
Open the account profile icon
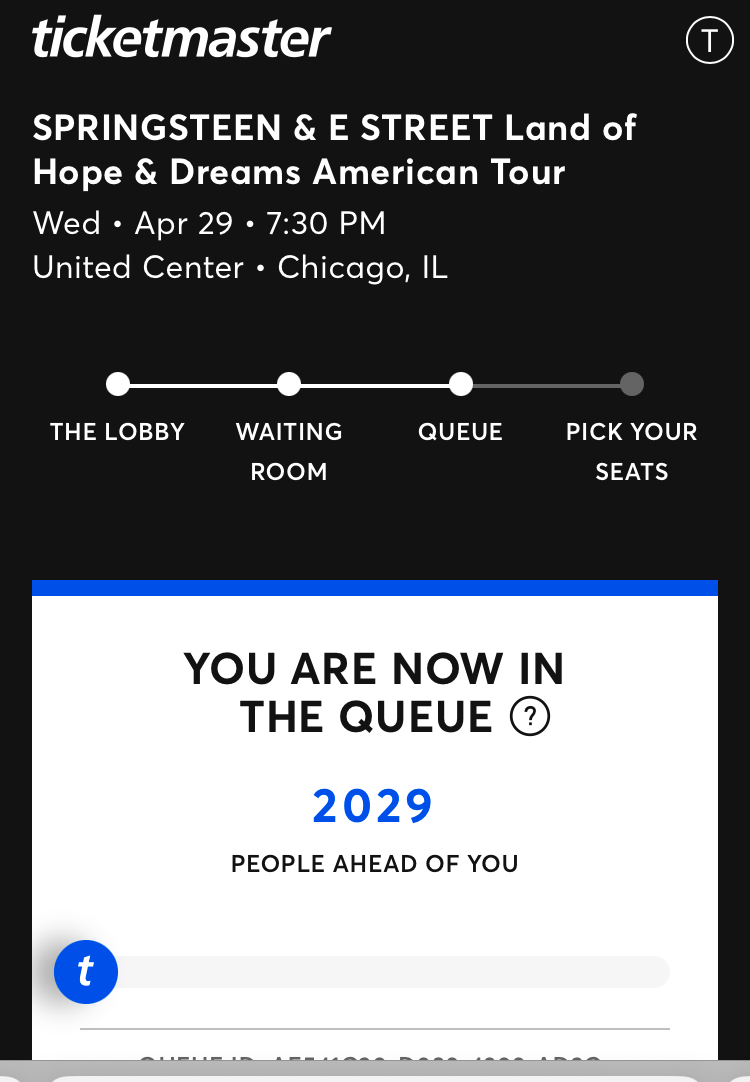pyautogui.click(x=709, y=41)
